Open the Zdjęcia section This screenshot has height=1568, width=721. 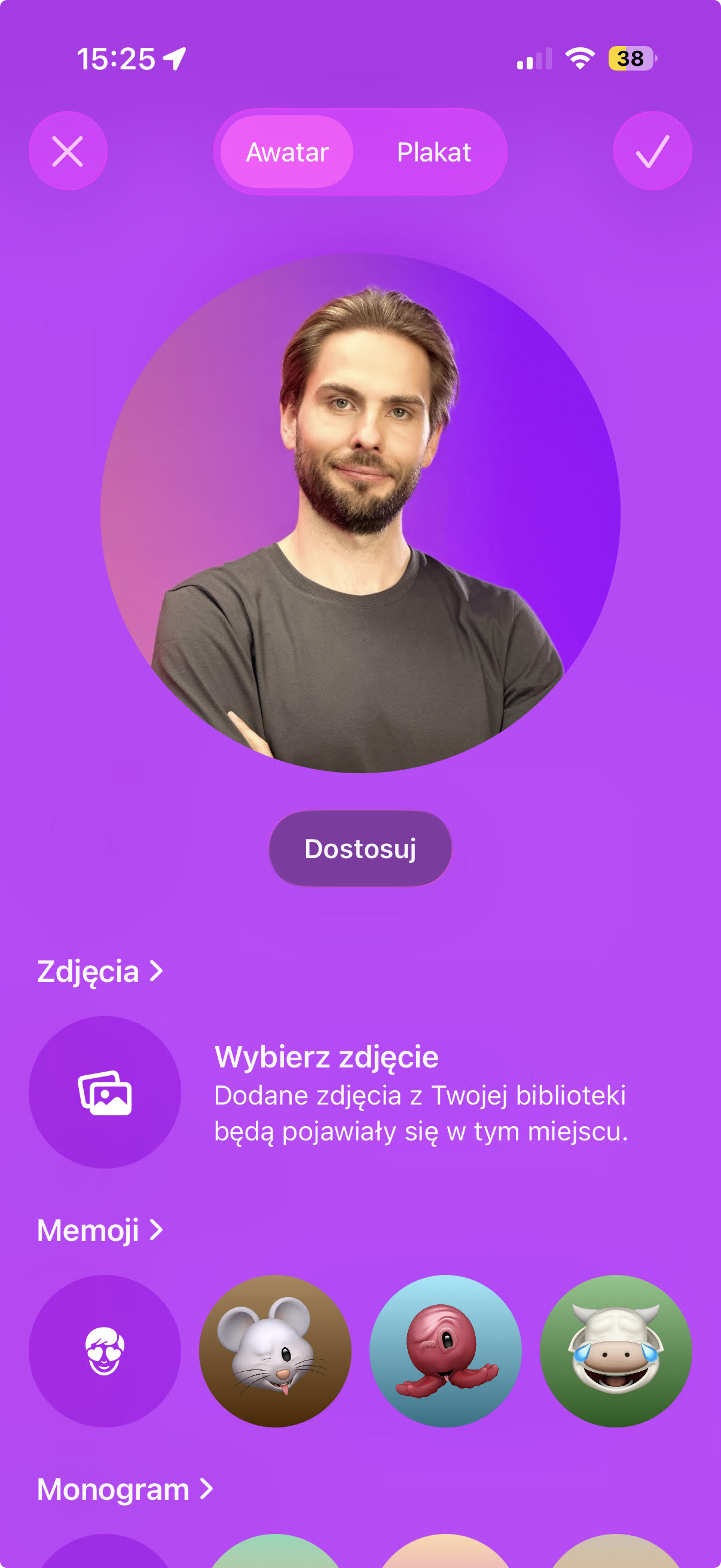(x=100, y=971)
